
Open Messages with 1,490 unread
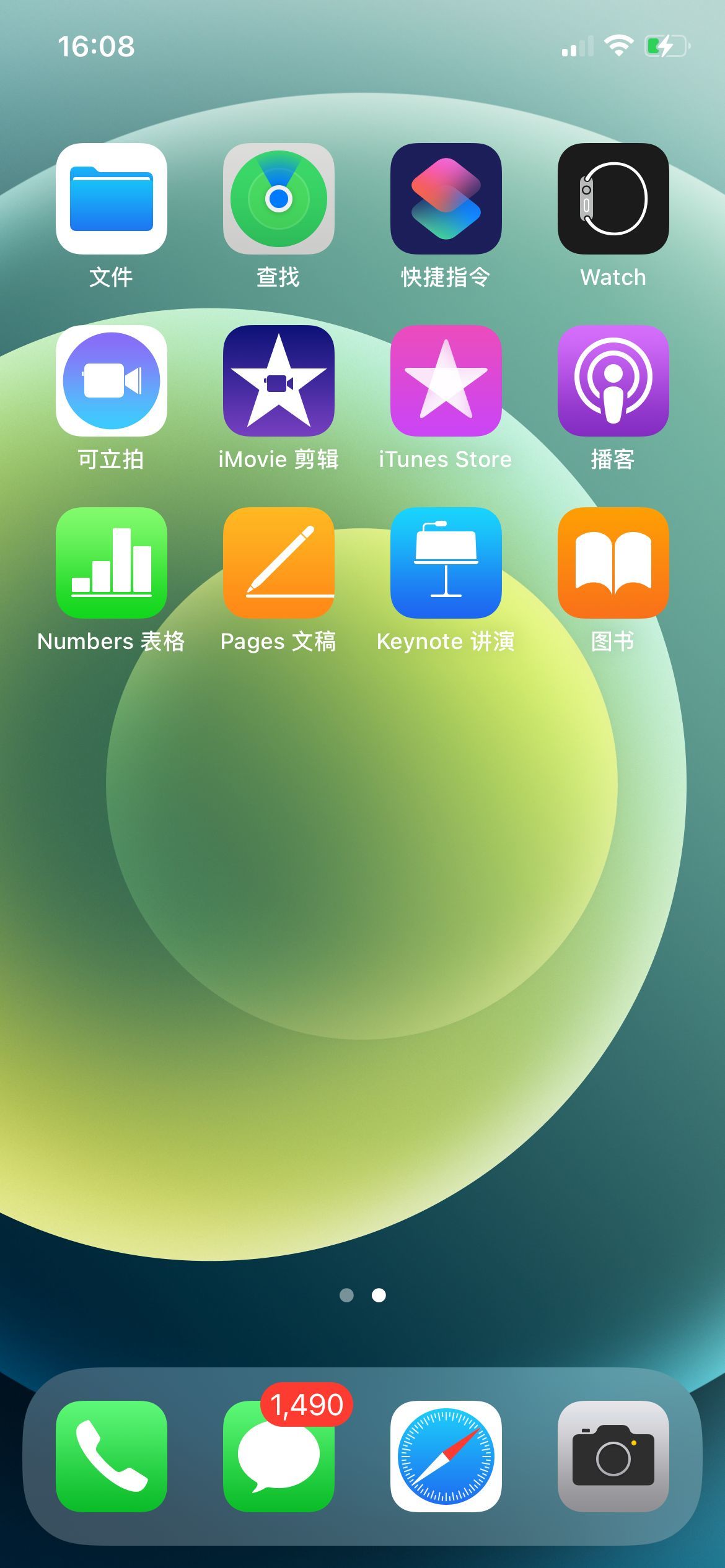point(279,1456)
